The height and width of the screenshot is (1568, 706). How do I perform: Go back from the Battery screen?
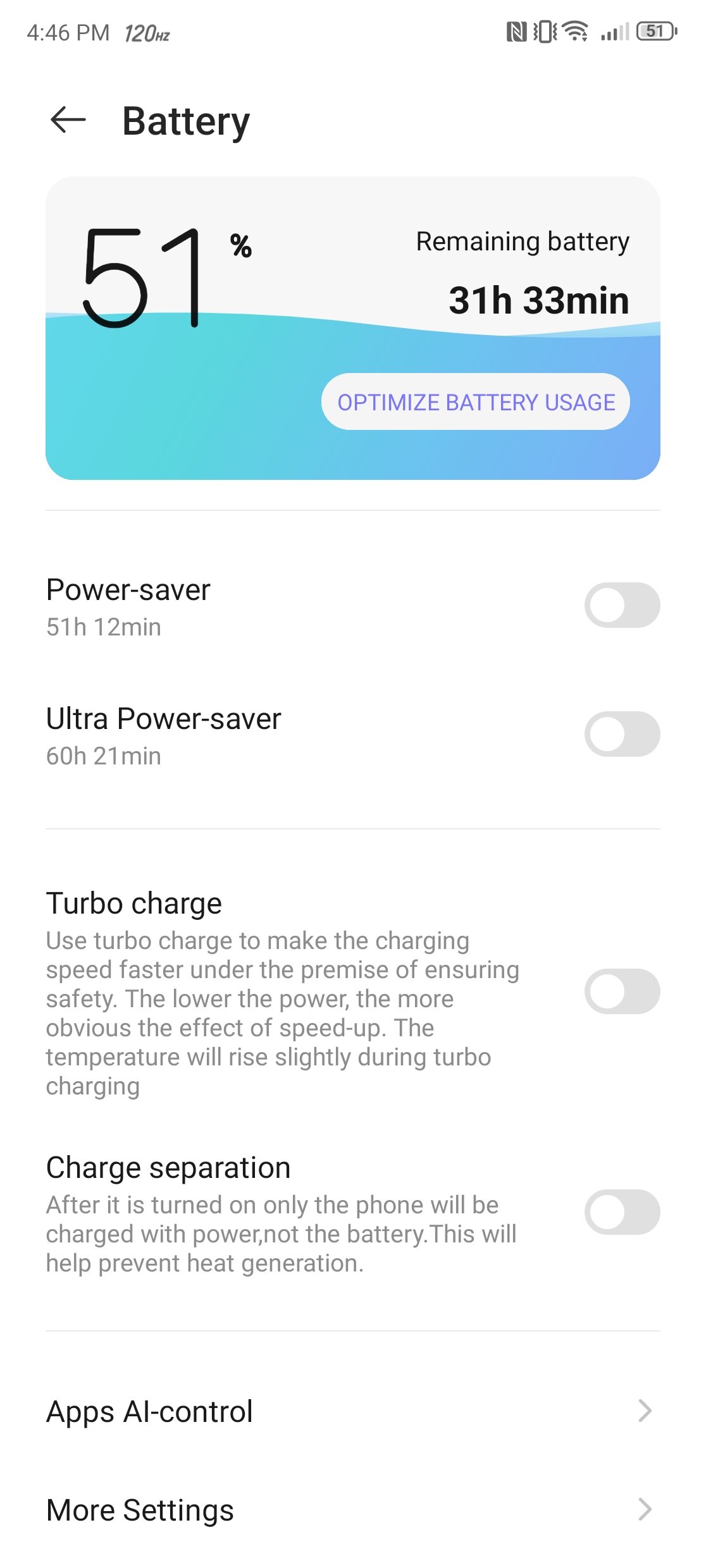point(68,120)
